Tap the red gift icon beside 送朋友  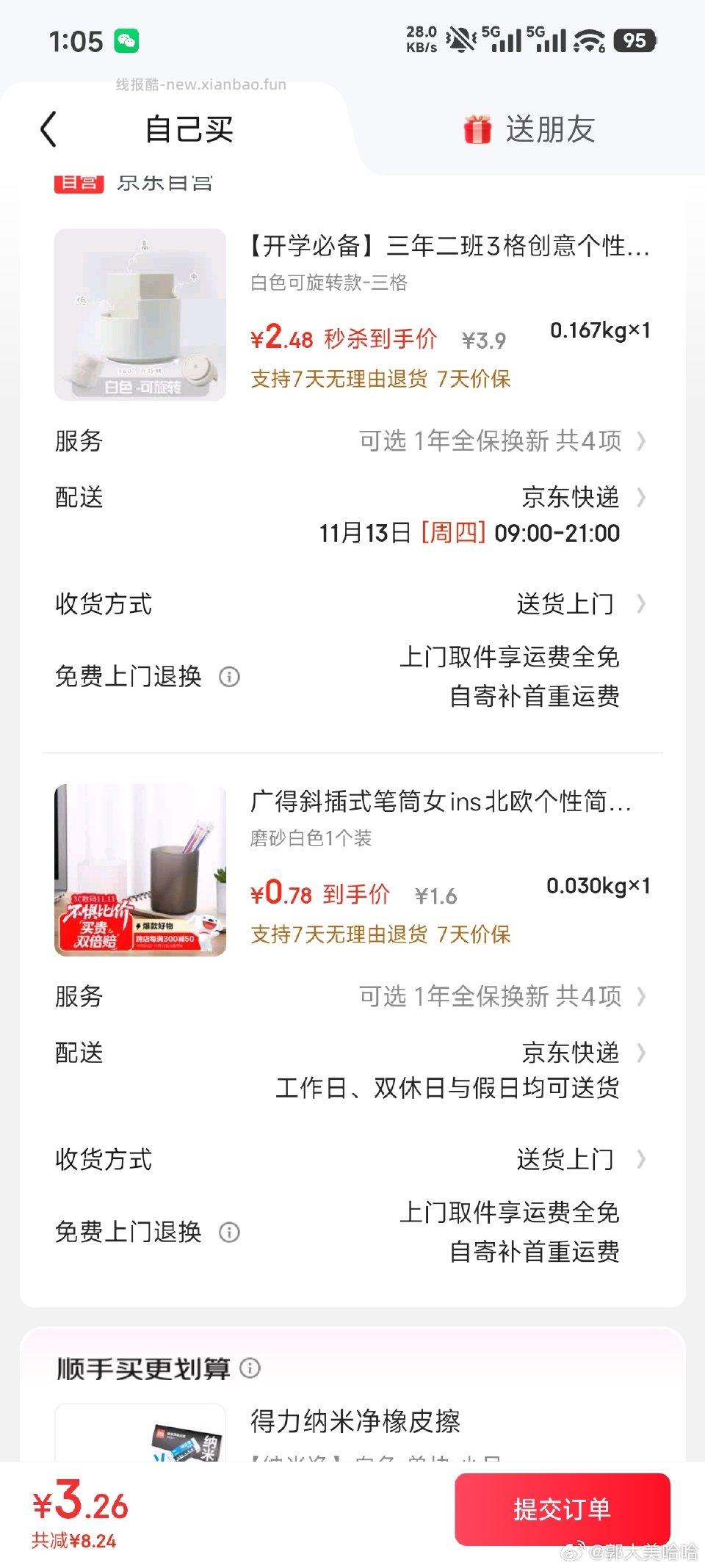point(477,129)
